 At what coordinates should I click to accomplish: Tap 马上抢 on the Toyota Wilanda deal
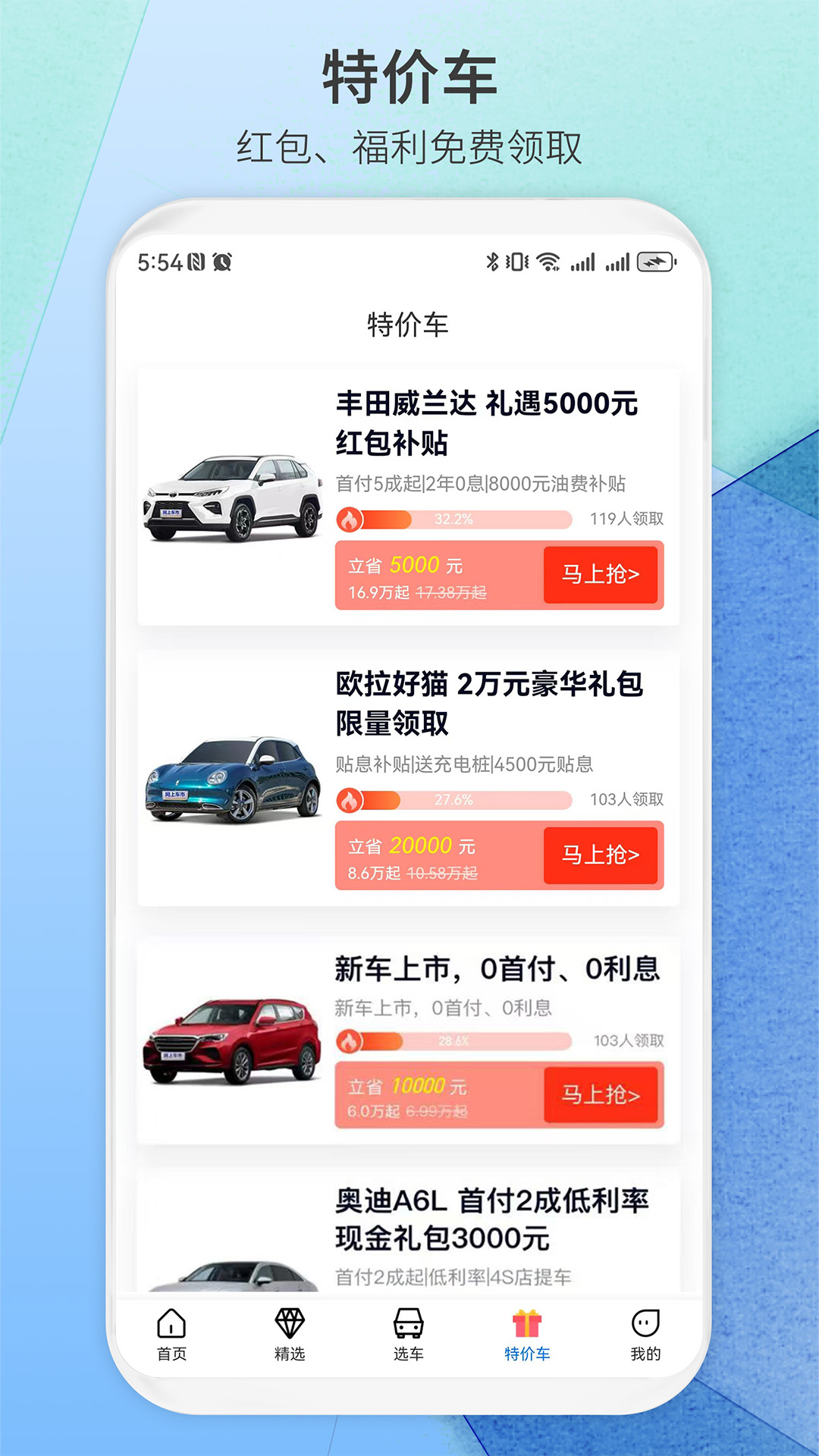click(601, 576)
